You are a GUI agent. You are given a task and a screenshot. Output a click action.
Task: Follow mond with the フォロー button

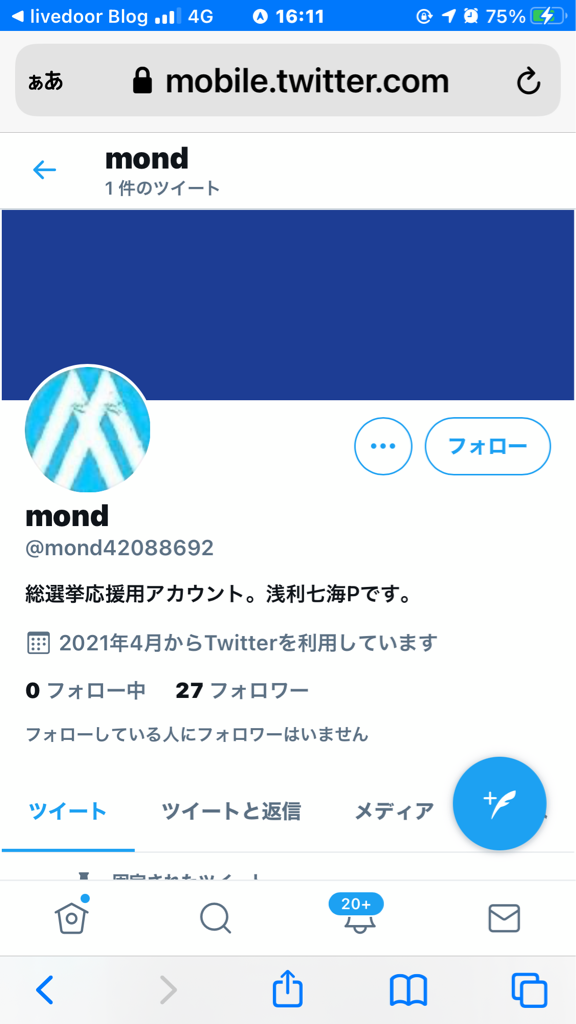[488, 446]
